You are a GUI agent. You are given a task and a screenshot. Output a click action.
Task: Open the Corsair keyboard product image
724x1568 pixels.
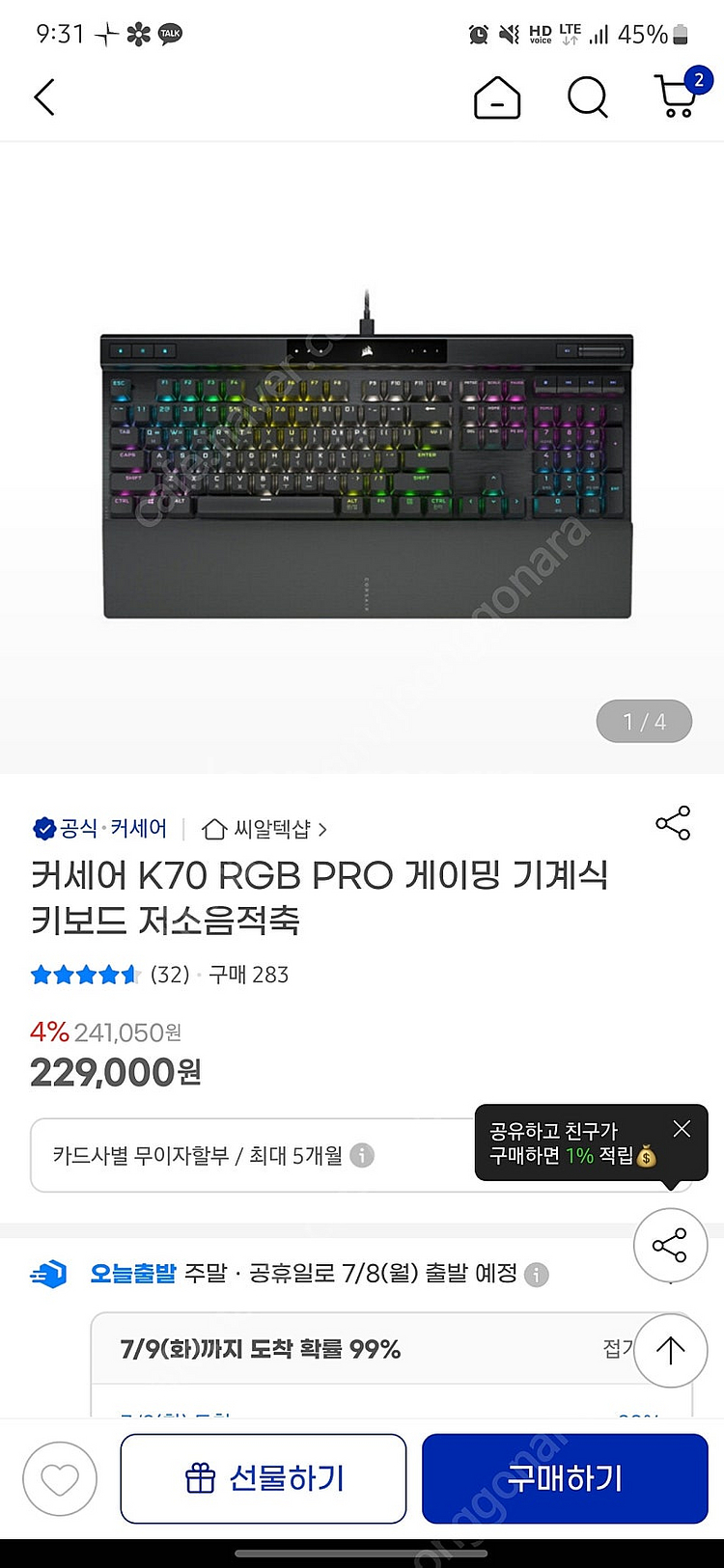367,463
